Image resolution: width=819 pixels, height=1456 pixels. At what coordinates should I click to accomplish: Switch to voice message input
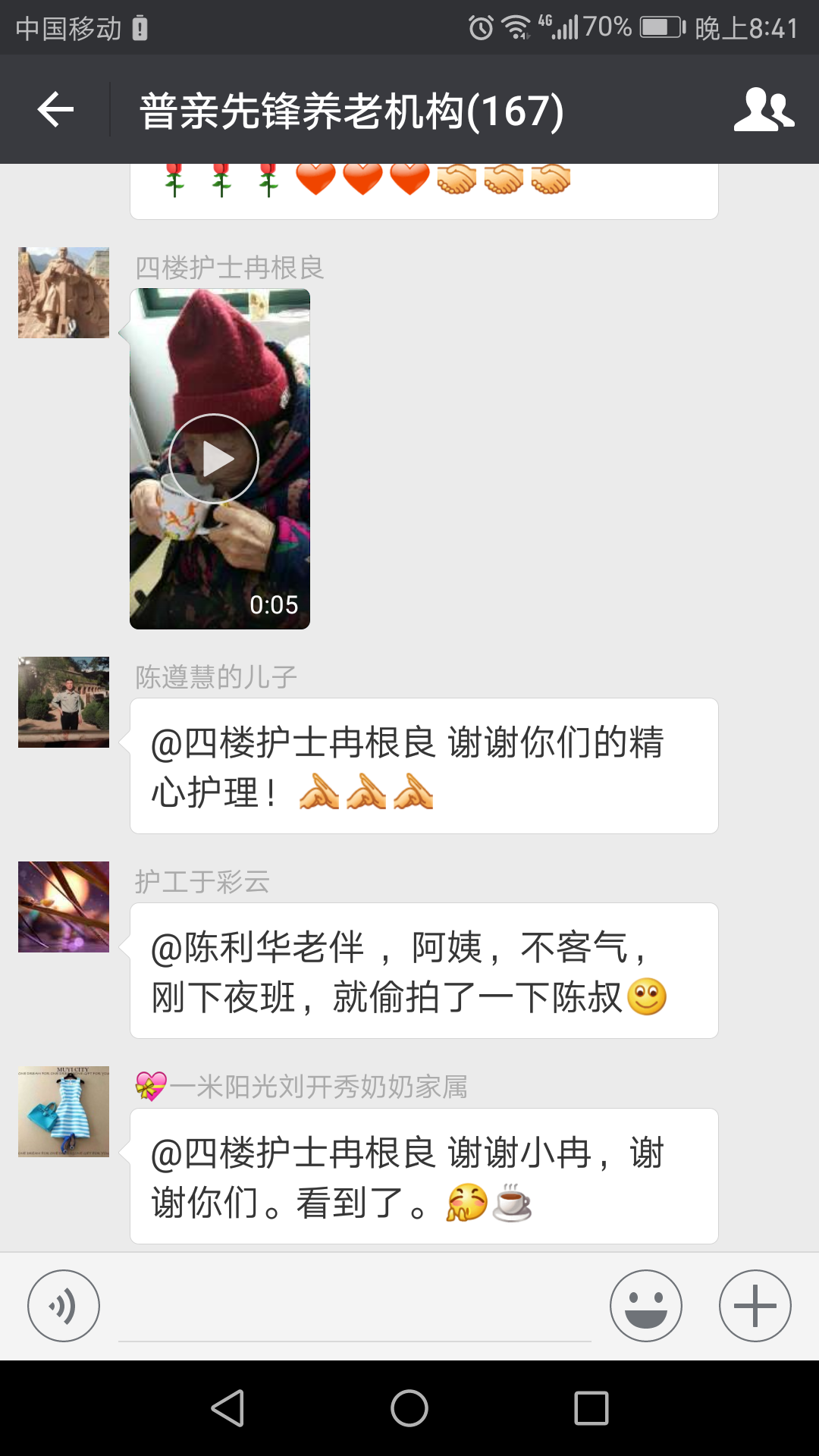pos(64,1306)
